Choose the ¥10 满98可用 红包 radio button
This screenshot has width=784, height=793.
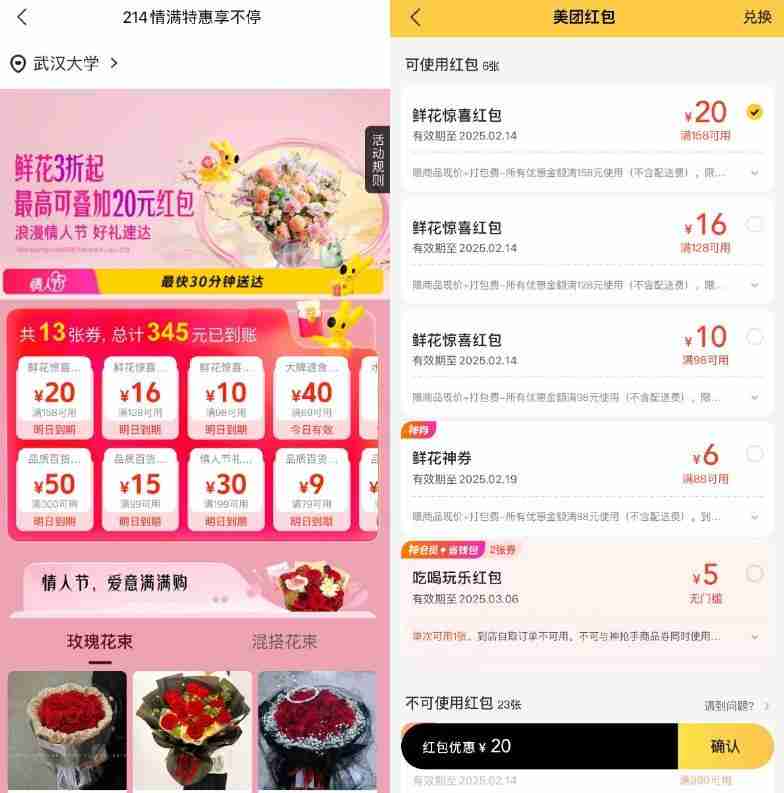tap(754, 337)
